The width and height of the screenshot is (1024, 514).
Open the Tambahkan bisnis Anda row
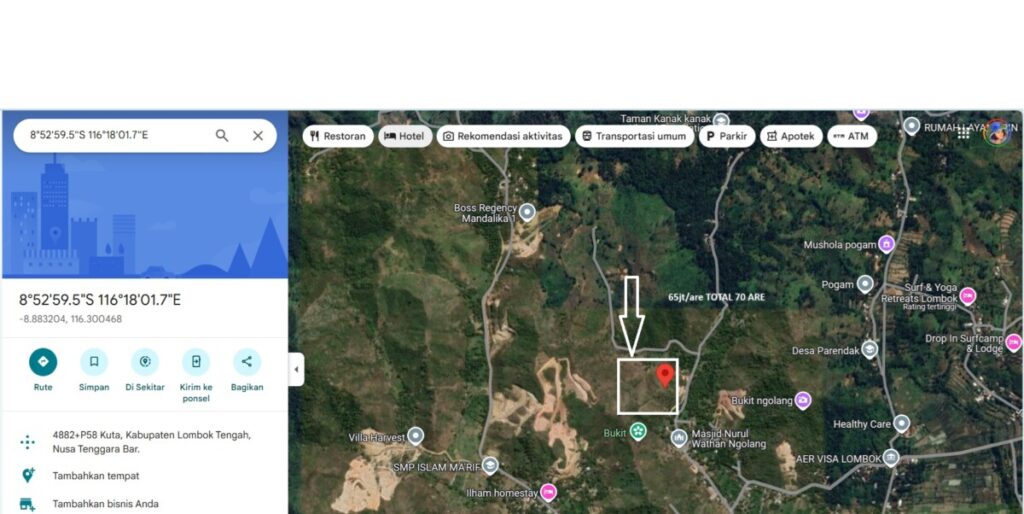[105, 504]
